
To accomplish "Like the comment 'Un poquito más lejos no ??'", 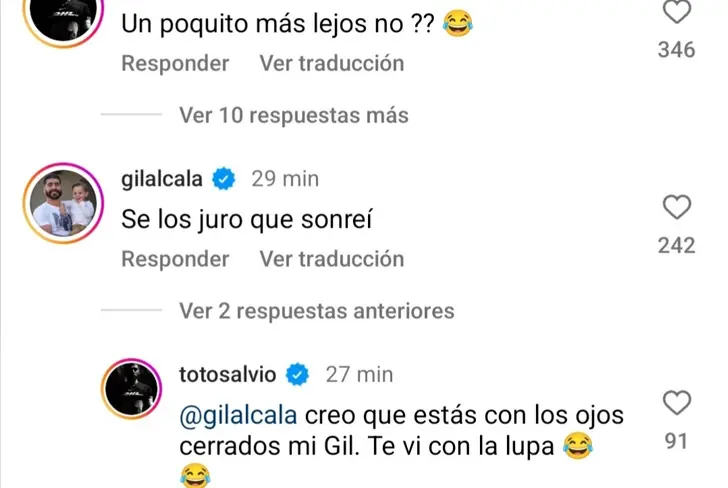I will [x=677, y=13].
